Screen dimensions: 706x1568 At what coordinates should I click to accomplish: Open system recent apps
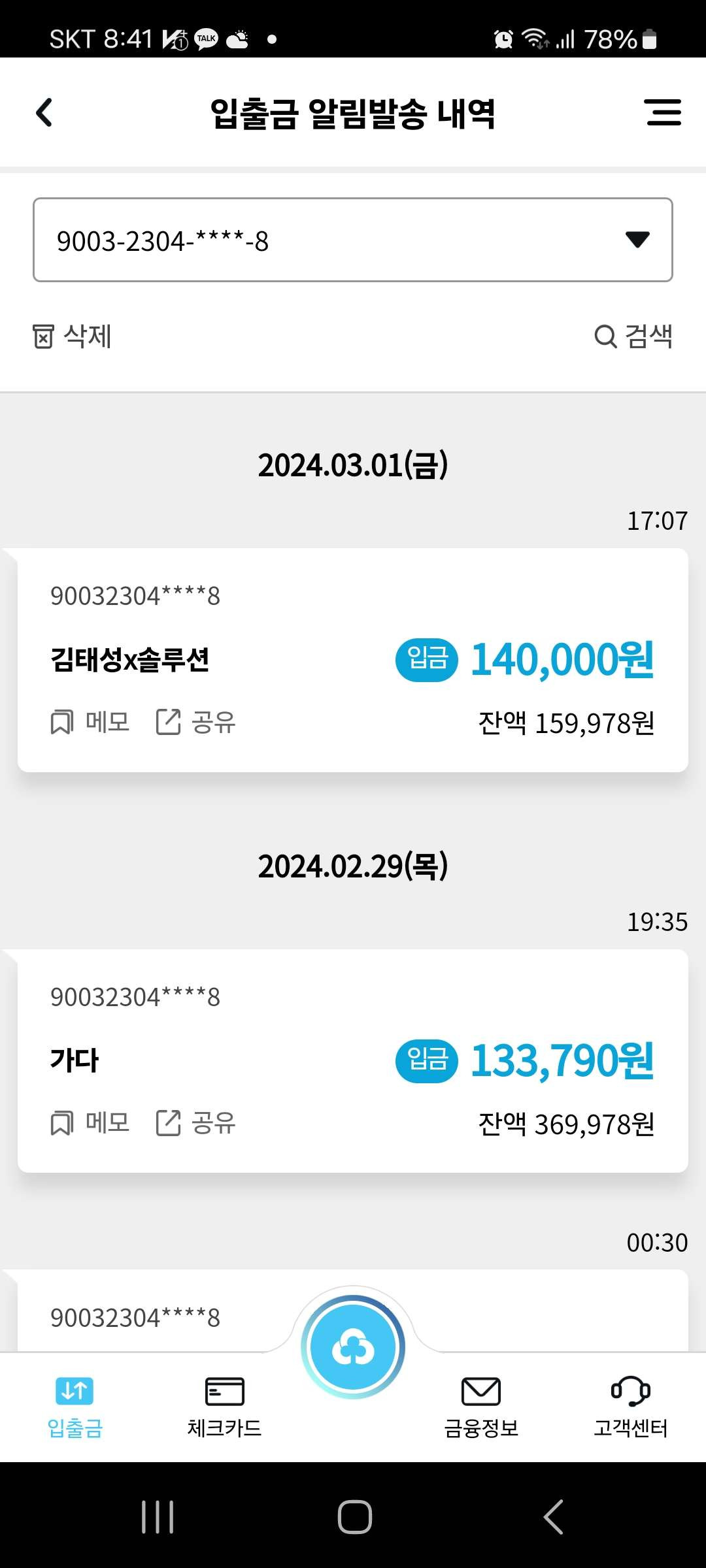point(158,1516)
